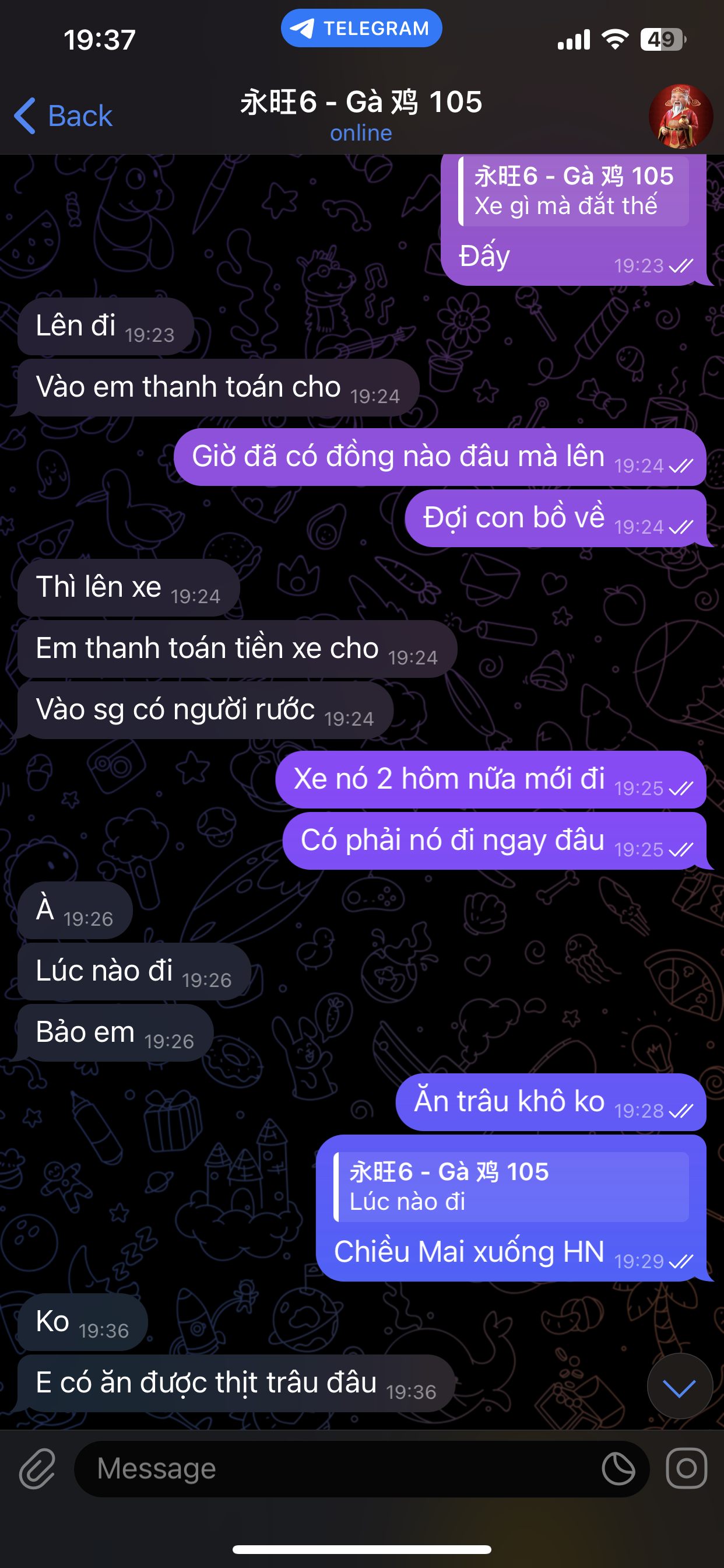
Task: Open chat info via title 永旺6 - Gà 鸡 105
Action: [x=361, y=102]
